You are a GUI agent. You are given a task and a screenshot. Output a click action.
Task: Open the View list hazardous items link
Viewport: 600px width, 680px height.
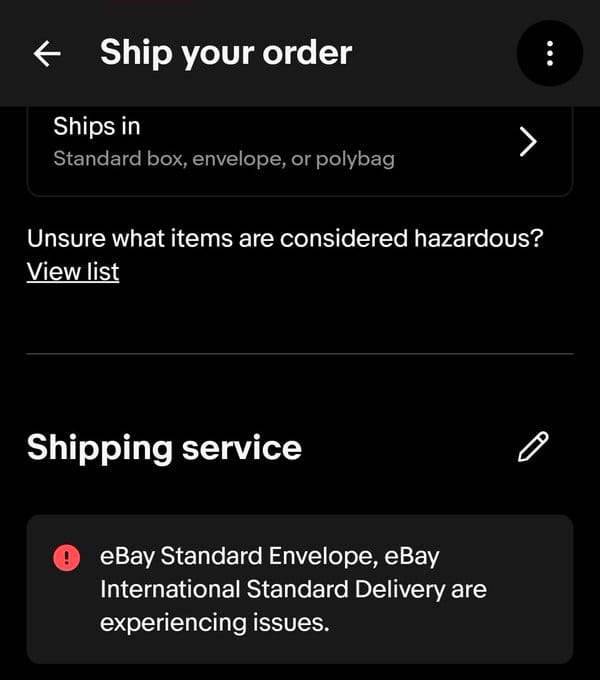click(73, 271)
